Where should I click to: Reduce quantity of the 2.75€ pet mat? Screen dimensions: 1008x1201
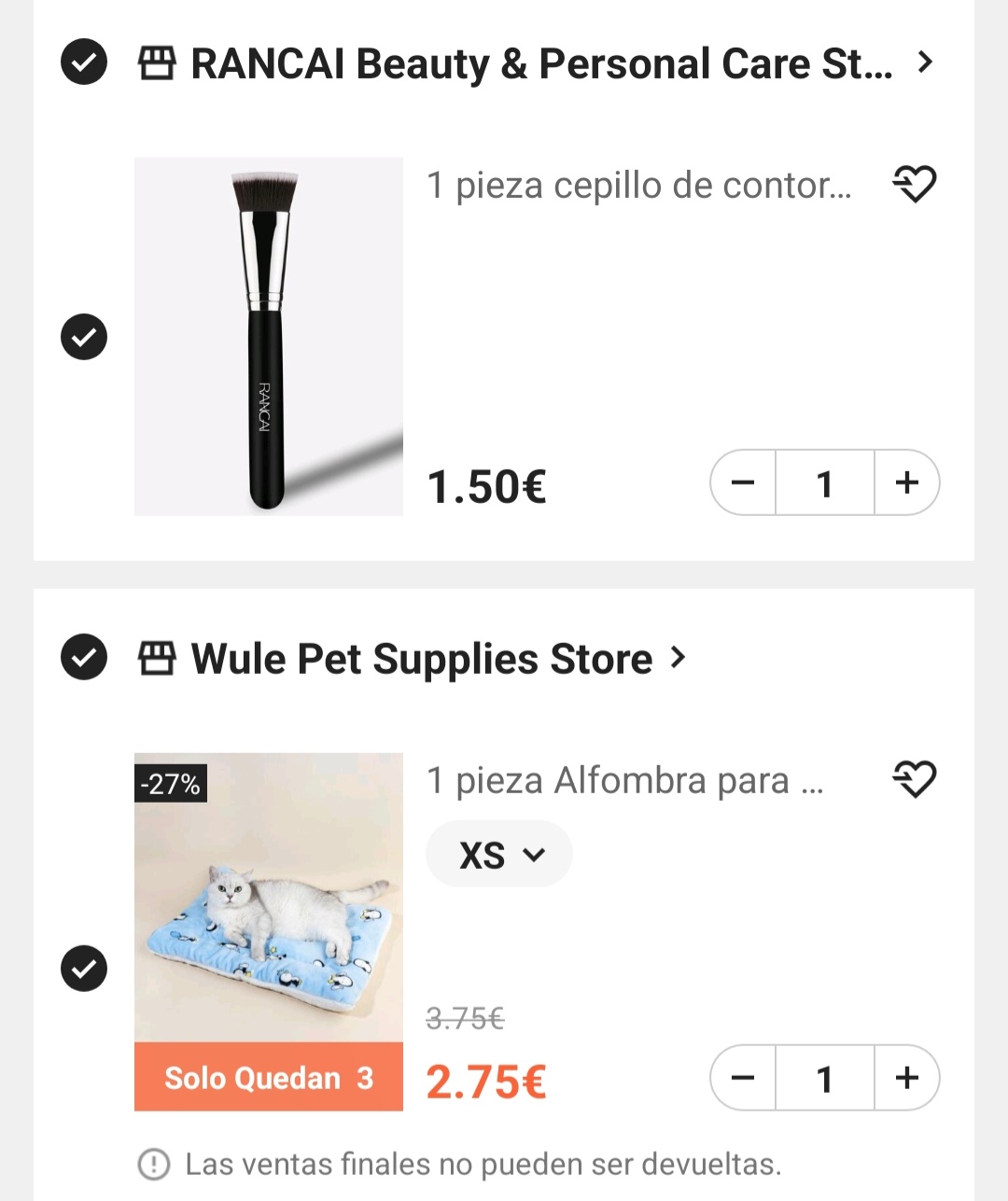coord(743,1078)
